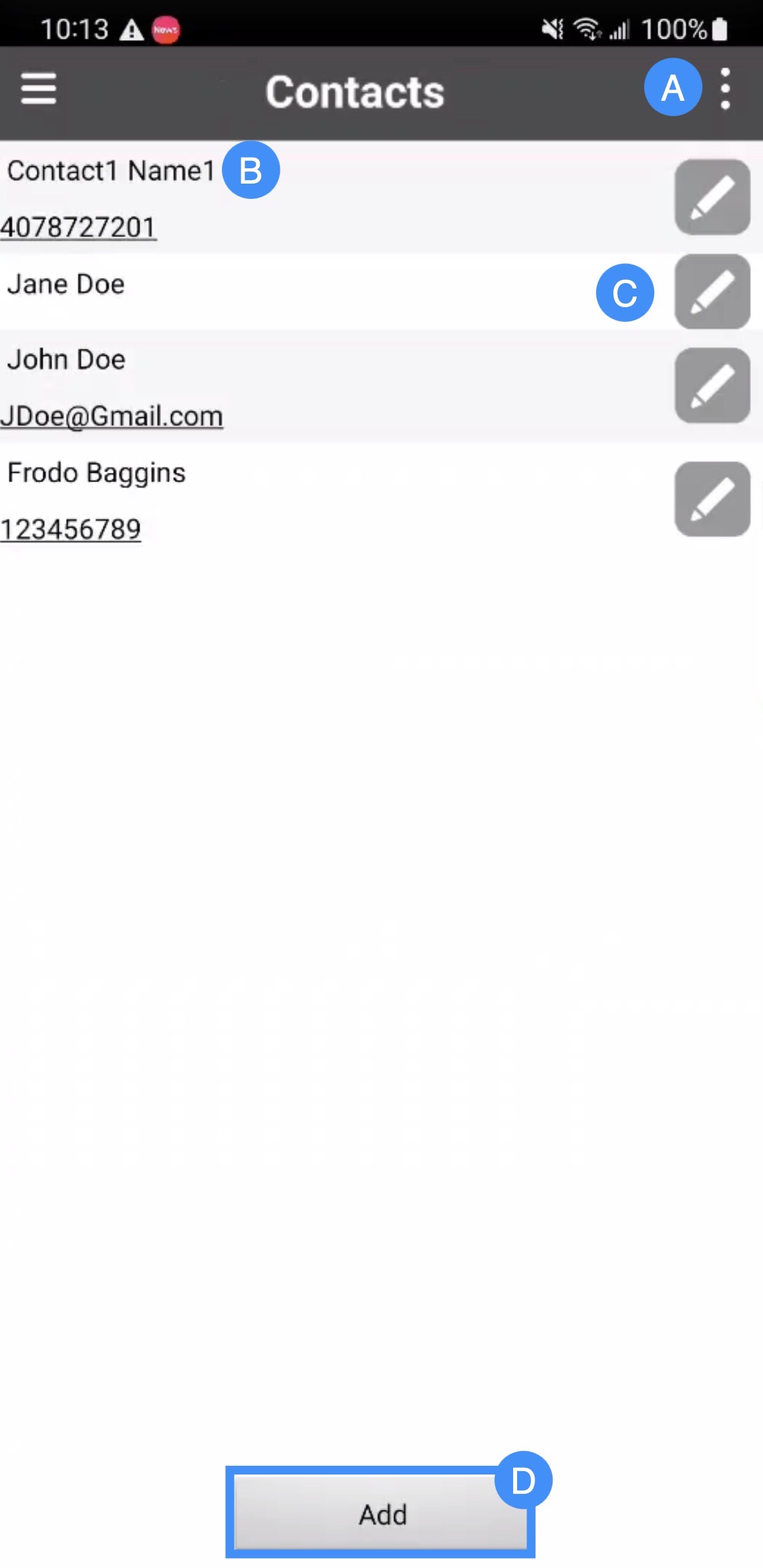This screenshot has height=1568, width=763.
Task: Edit the Contact1 Name1 contact
Action: (x=712, y=197)
